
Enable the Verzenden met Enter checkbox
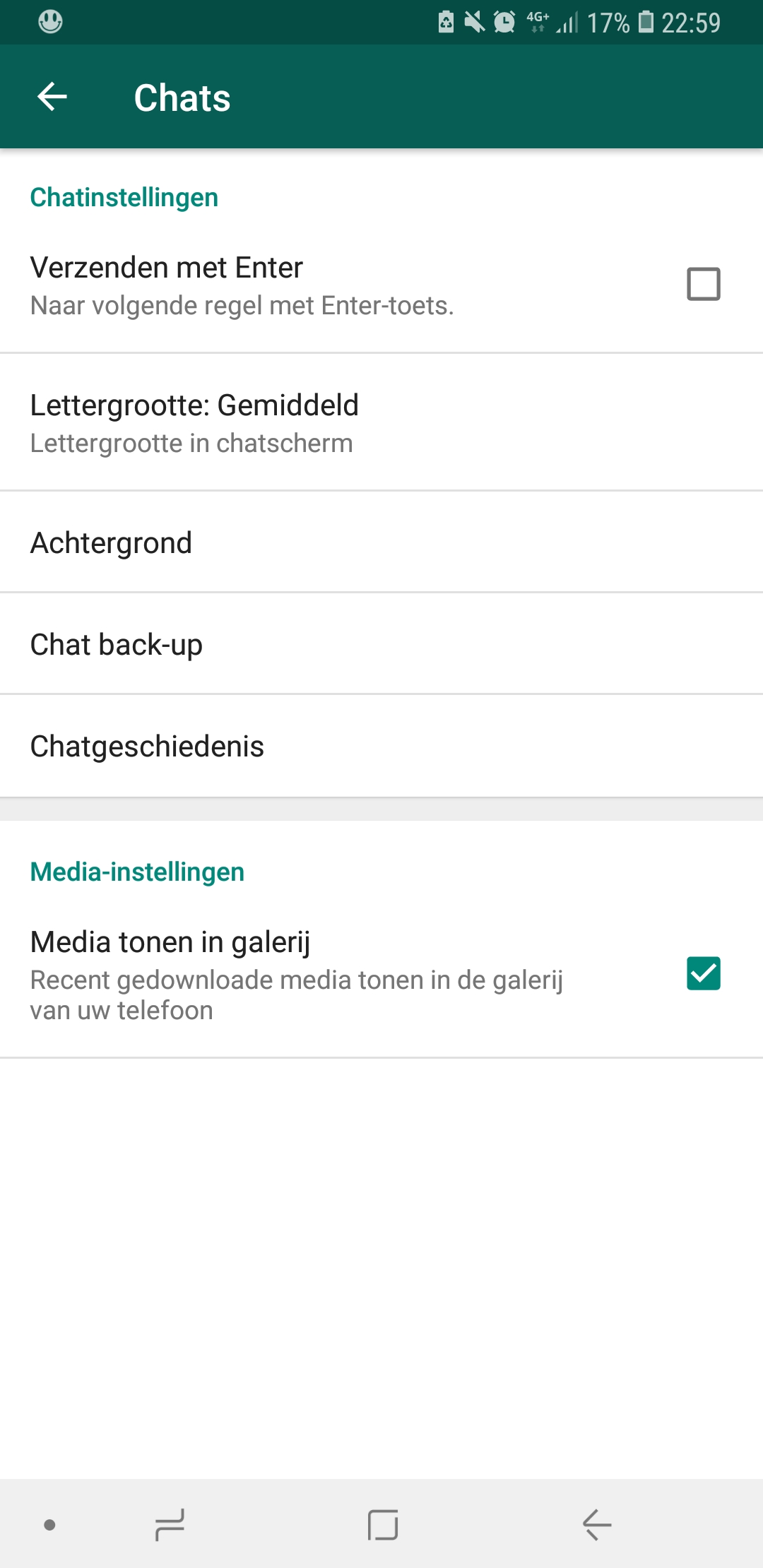(x=703, y=284)
